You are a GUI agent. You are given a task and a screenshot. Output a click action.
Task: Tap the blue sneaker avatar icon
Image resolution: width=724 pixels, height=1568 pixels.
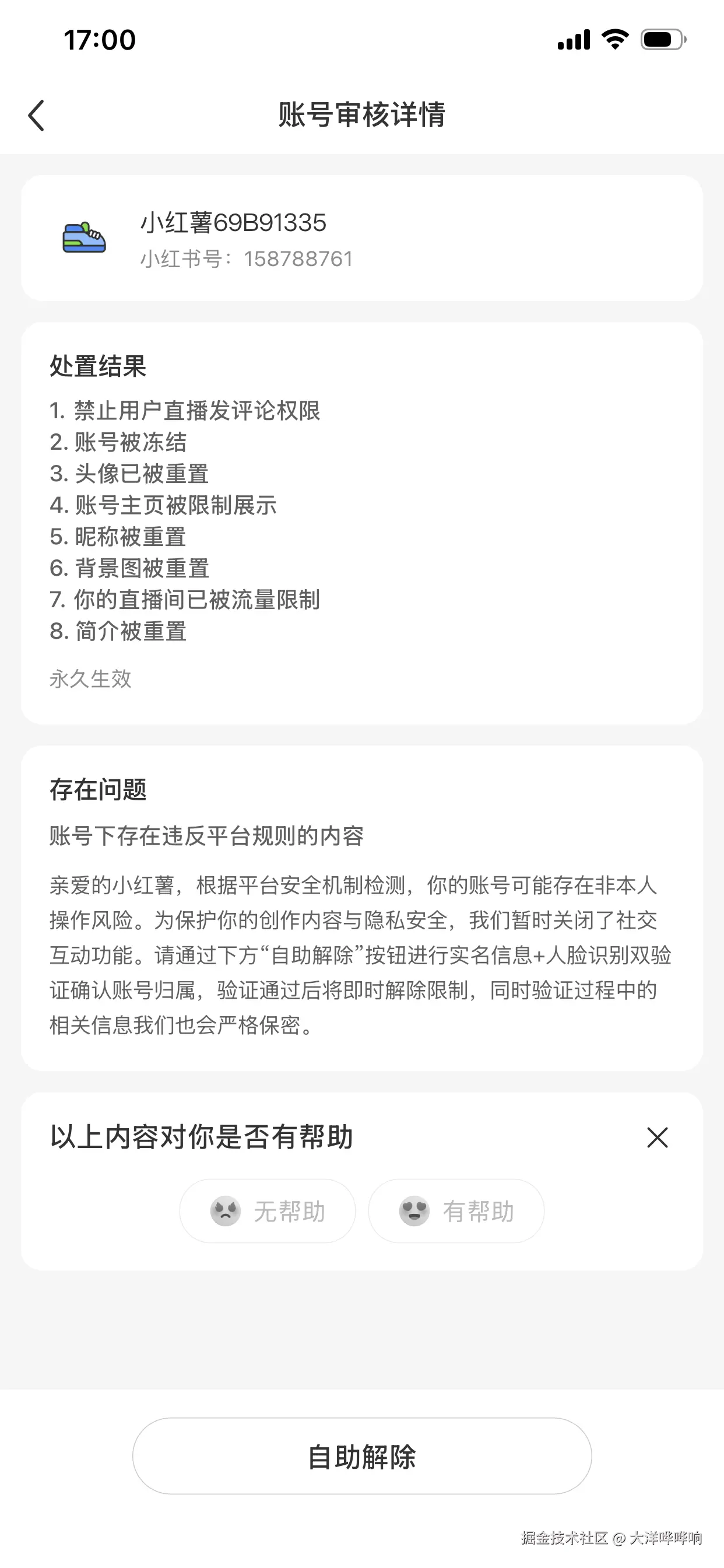coord(84,239)
